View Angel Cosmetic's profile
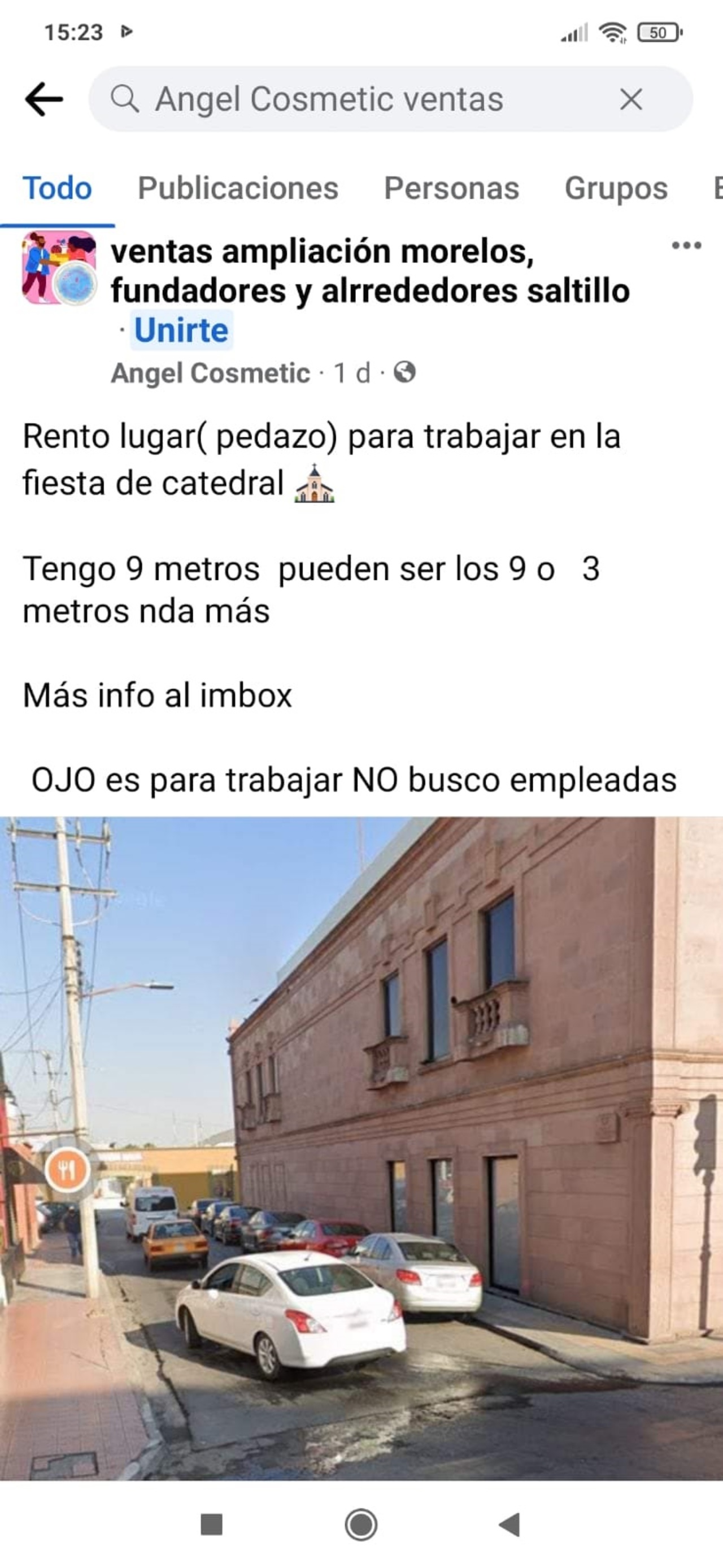This screenshot has width=723, height=1568. coord(211,372)
